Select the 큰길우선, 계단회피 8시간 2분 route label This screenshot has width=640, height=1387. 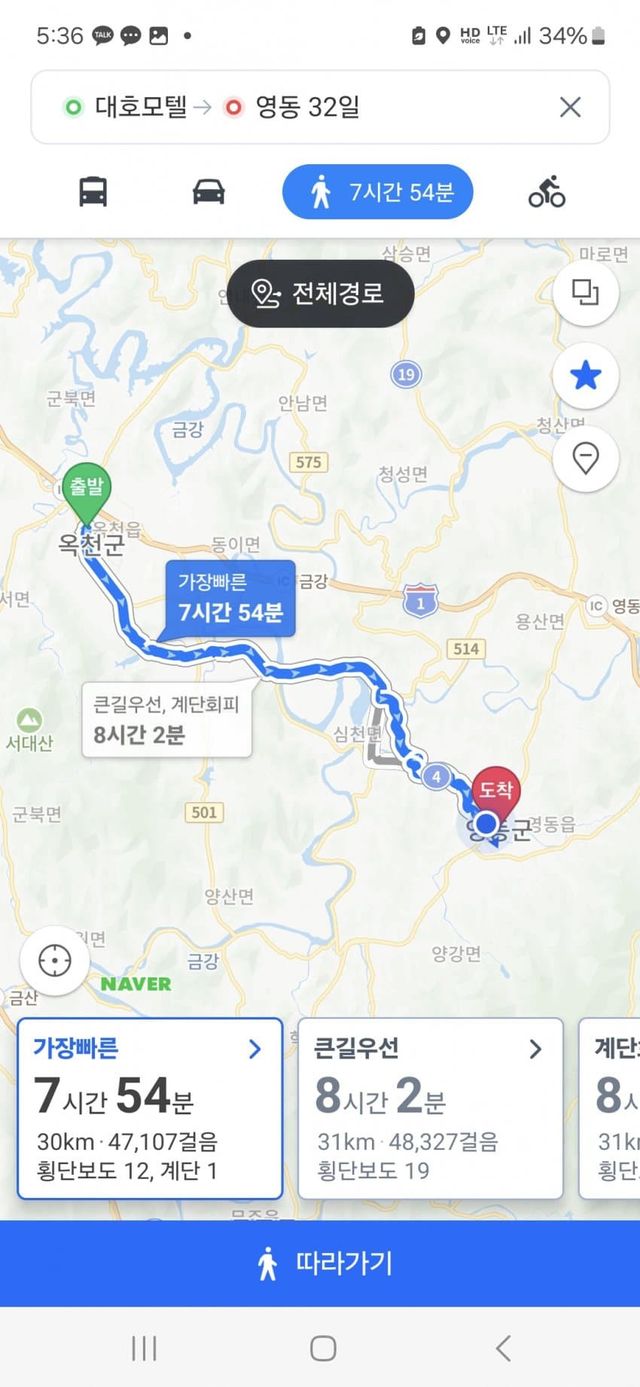tap(167, 720)
